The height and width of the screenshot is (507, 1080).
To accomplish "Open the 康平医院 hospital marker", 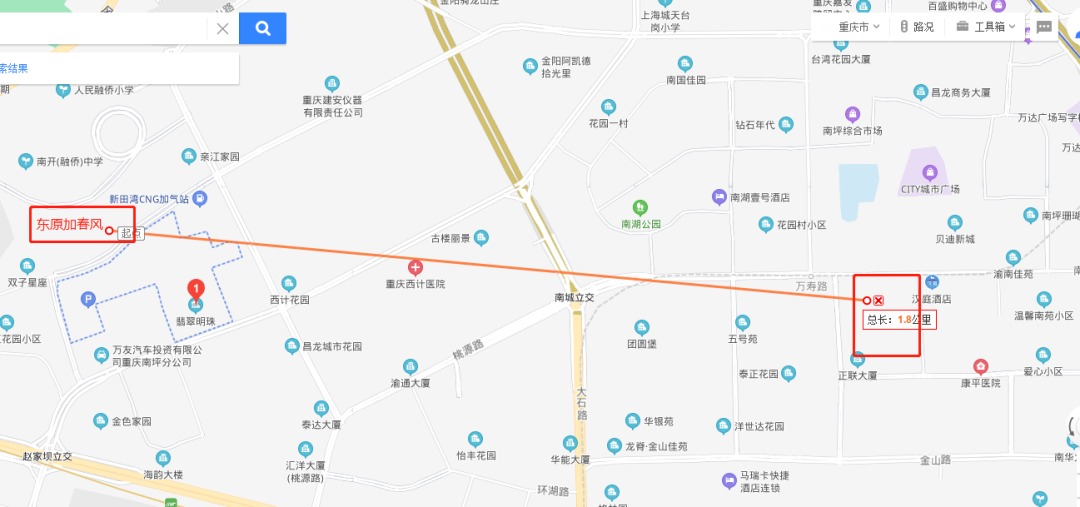I will pyautogui.click(x=981, y=367).
